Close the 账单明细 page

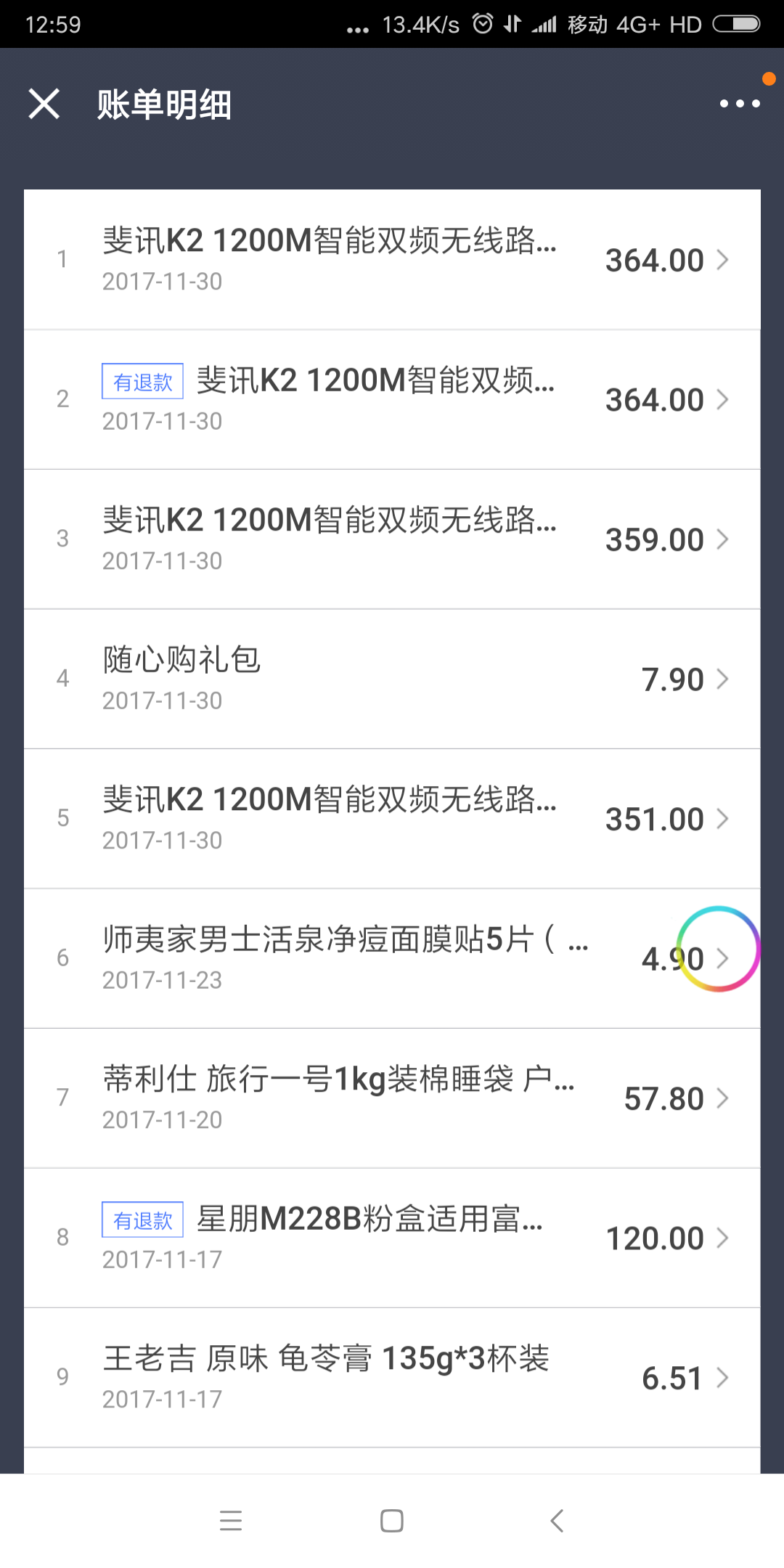pyautogui.click(x=44, y=105)
